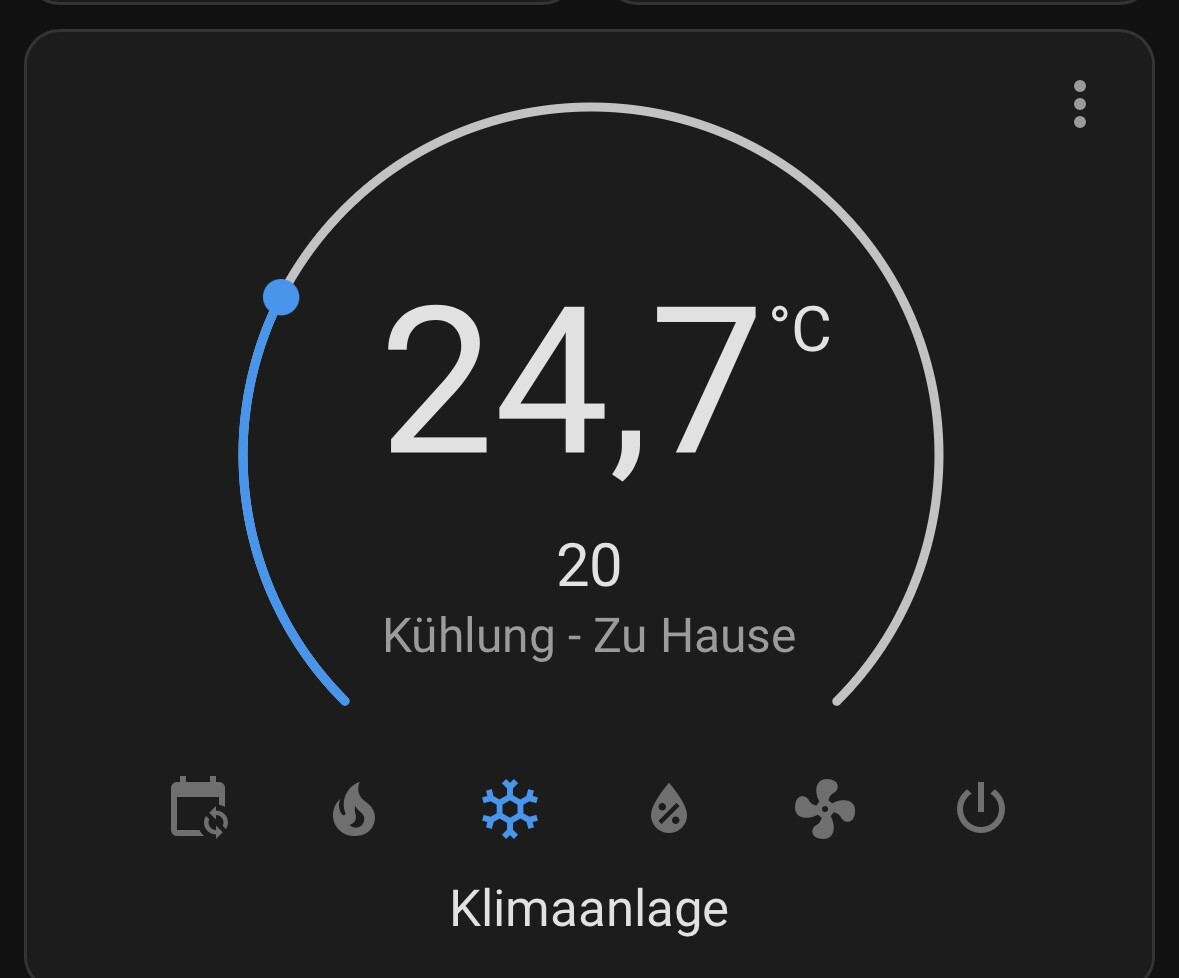Open the three-dot menu of Klimaanlage card
This screenshot has width=1179, height=978.
[1079, 104]
